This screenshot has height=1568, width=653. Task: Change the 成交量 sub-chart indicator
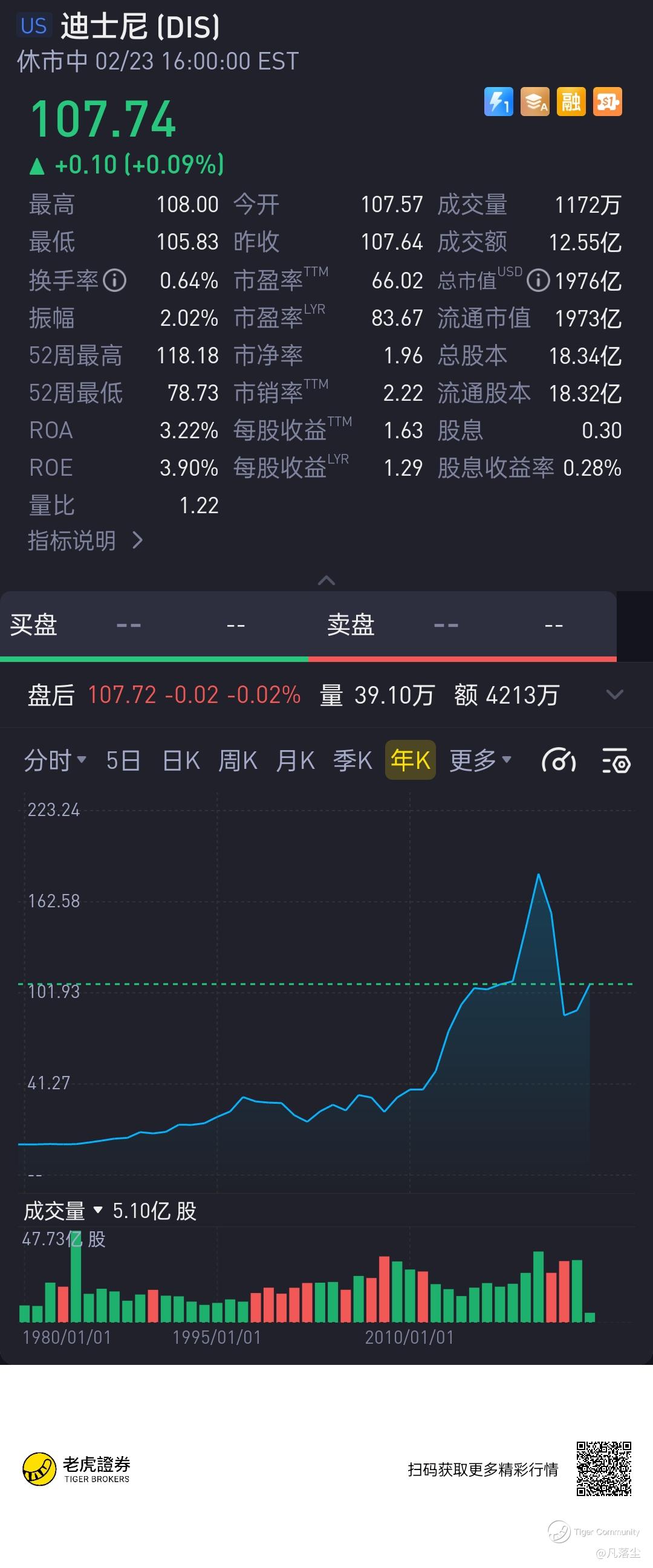coord(63,1211)
